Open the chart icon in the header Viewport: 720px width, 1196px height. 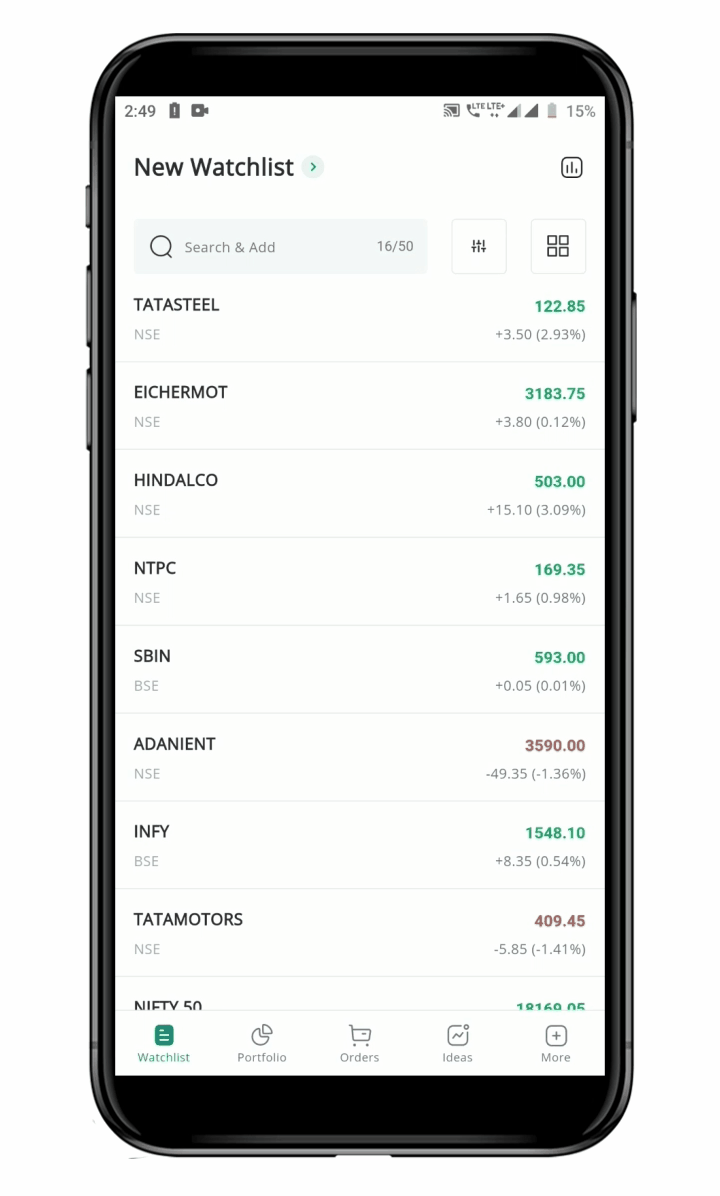click(571, 168)
